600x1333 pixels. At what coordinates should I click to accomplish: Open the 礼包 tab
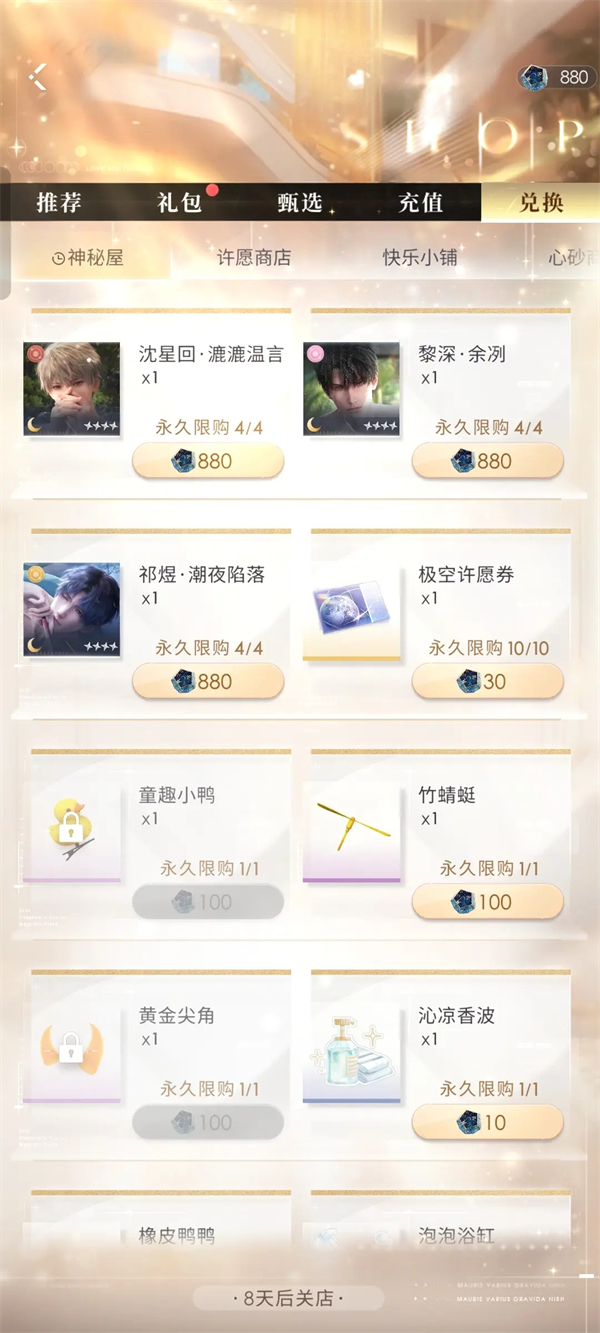click(179, 203)
